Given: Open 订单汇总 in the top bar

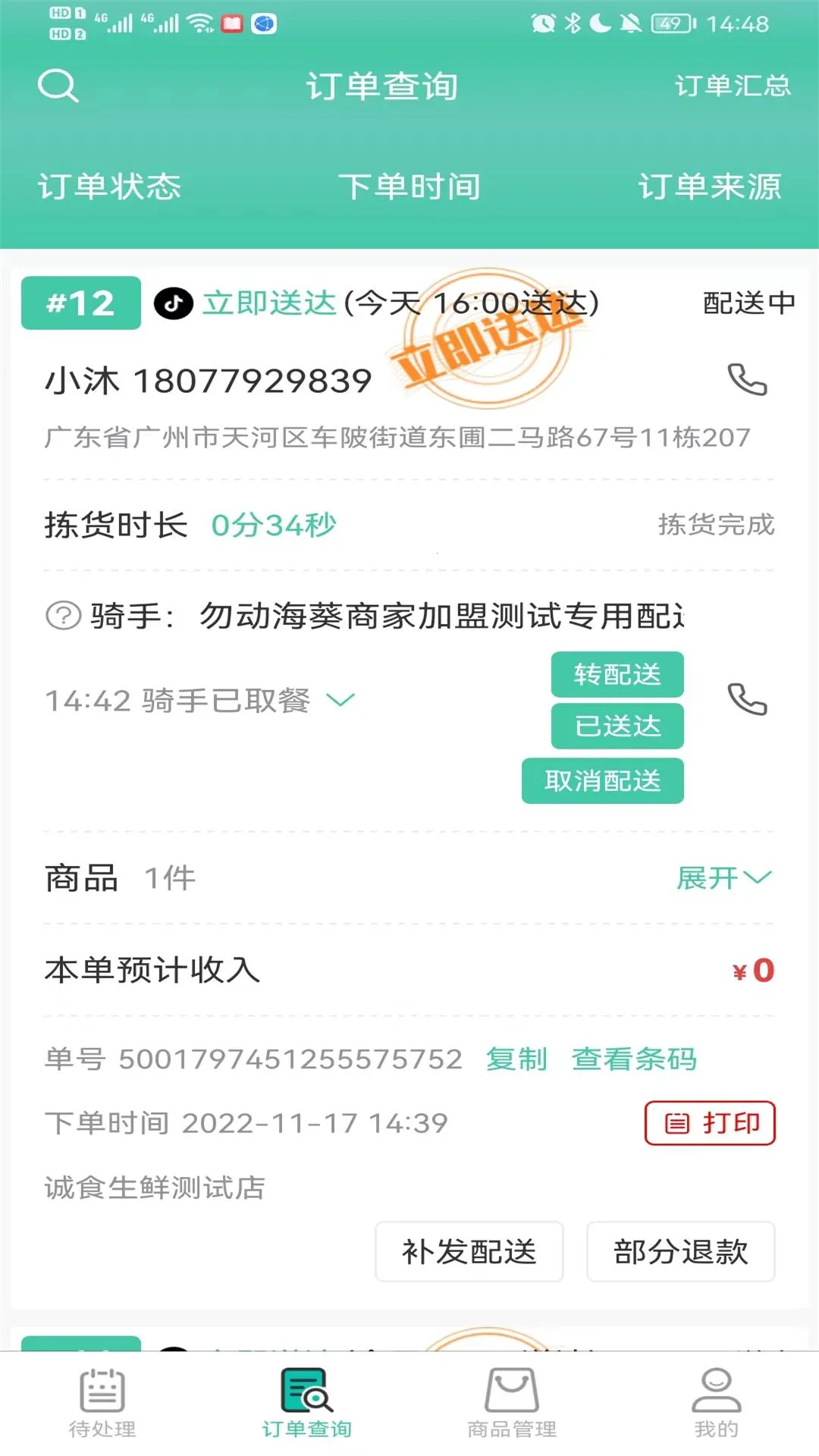Looking at the screenshot, I should [733, 86].
